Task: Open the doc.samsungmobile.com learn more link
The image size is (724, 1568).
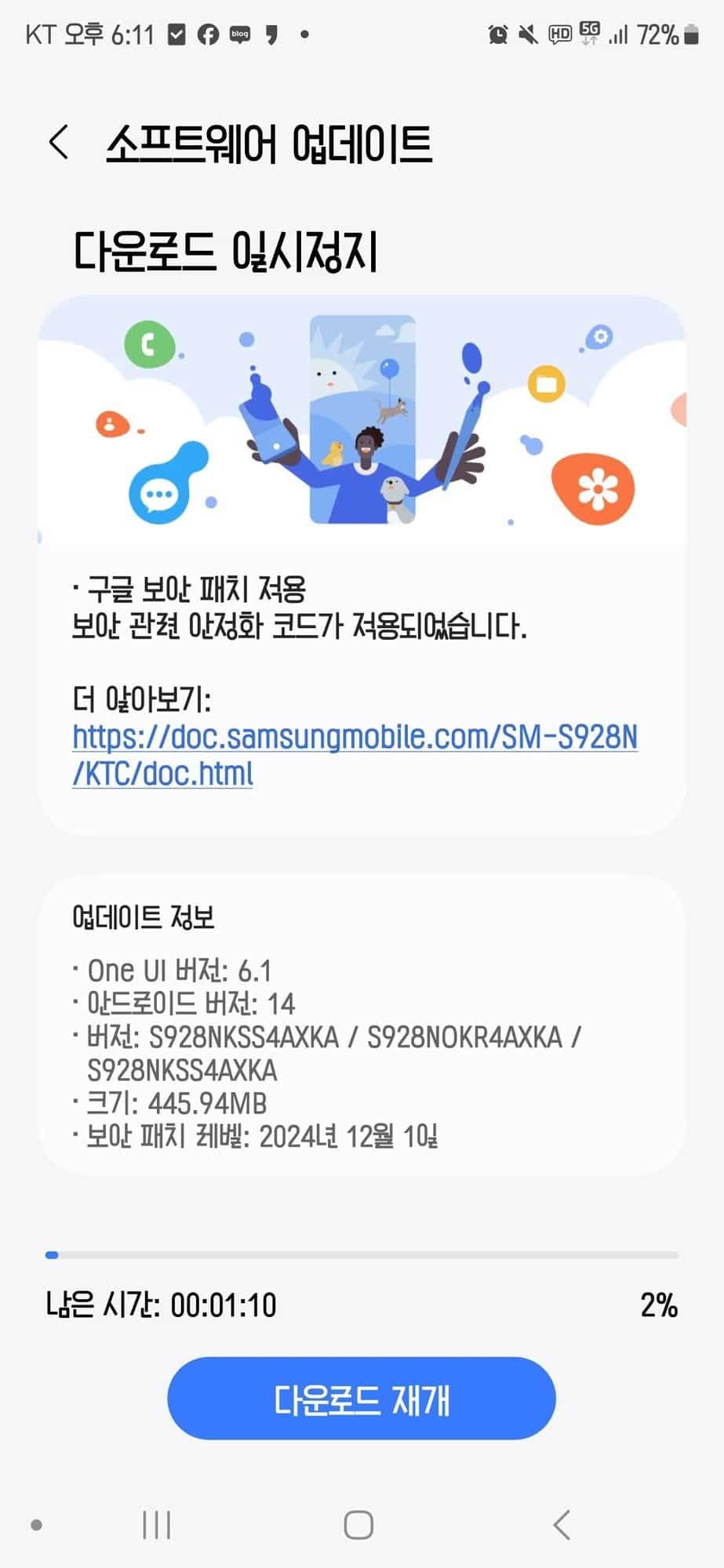Action: point(355,756)
